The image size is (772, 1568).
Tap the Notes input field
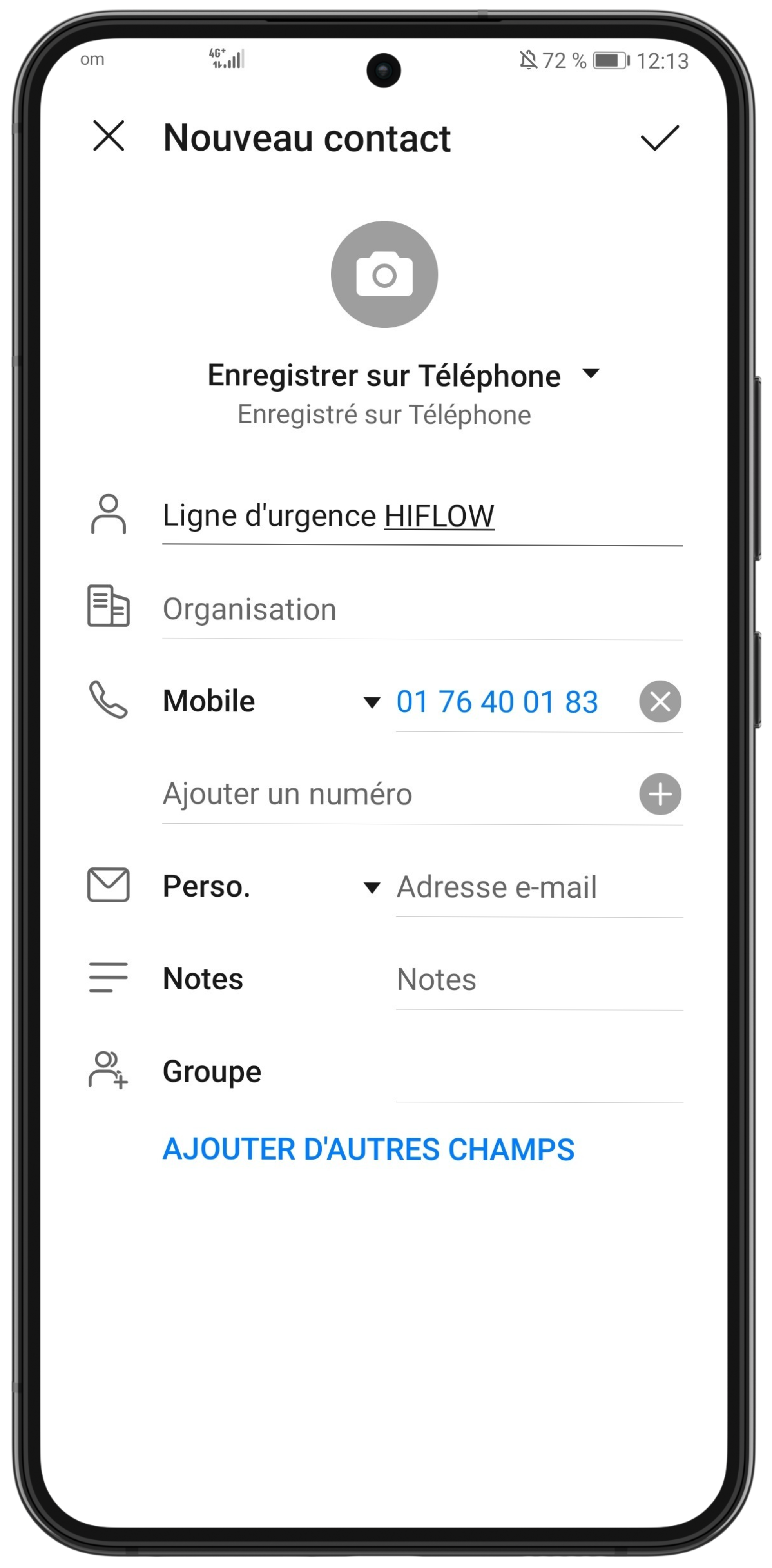pos(539,980)
